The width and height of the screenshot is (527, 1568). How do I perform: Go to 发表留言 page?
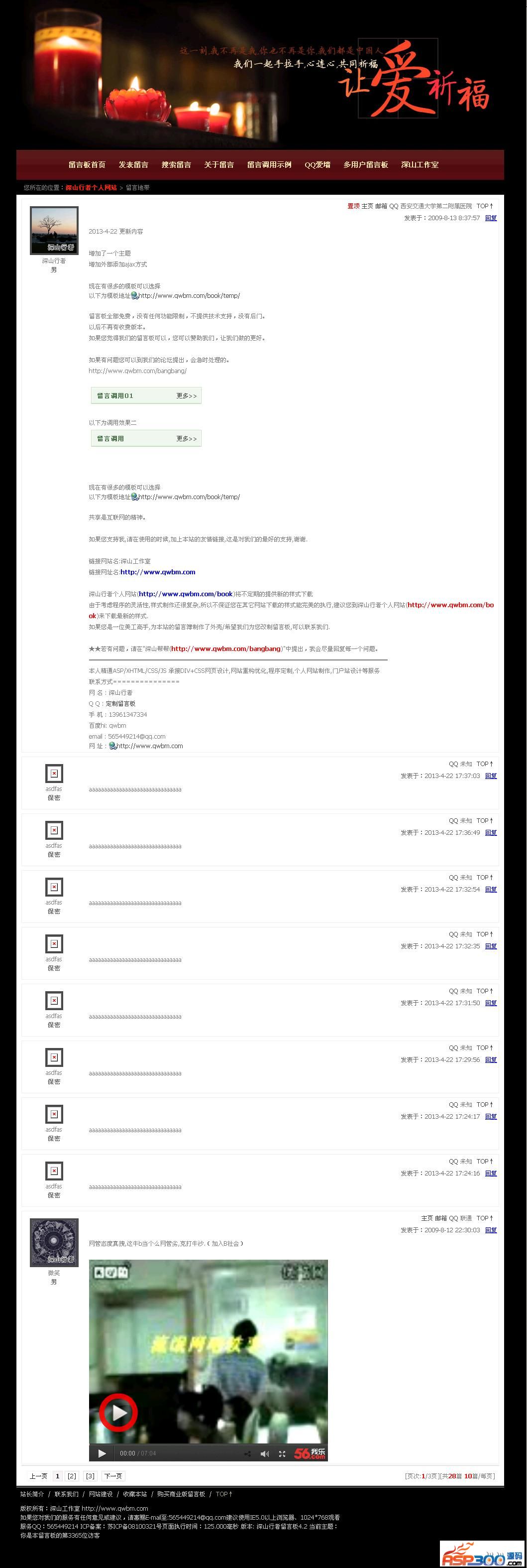click(x=133, y=164)
